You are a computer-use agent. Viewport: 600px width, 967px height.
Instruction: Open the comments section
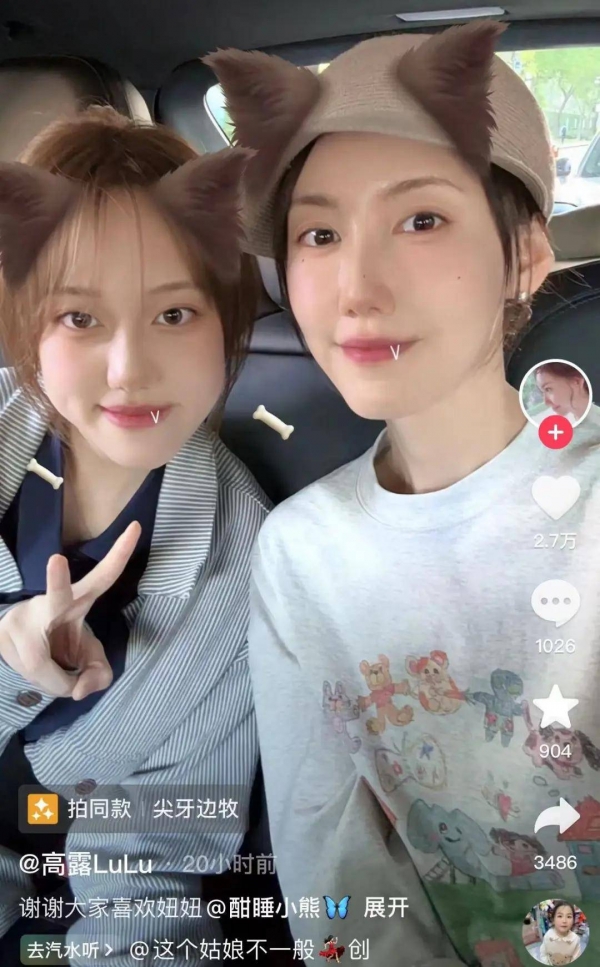tap(555, 603)
